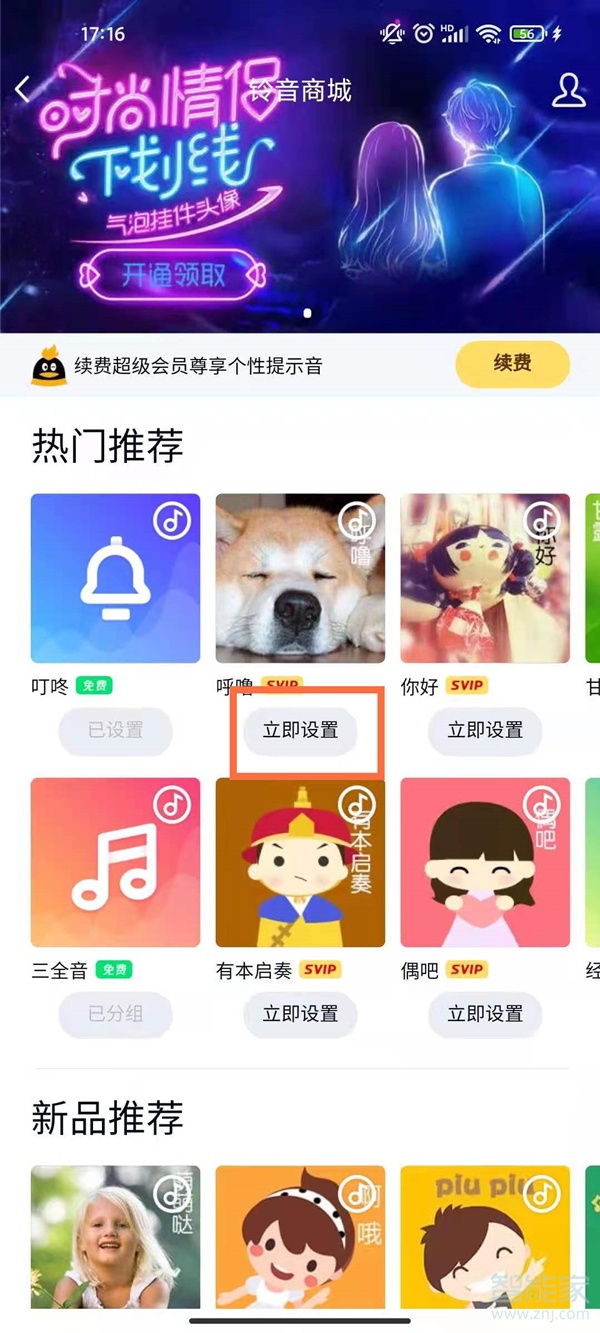Open the 呼噜 dog ringtone tile

pyautogui.click(x=300, y=577)
